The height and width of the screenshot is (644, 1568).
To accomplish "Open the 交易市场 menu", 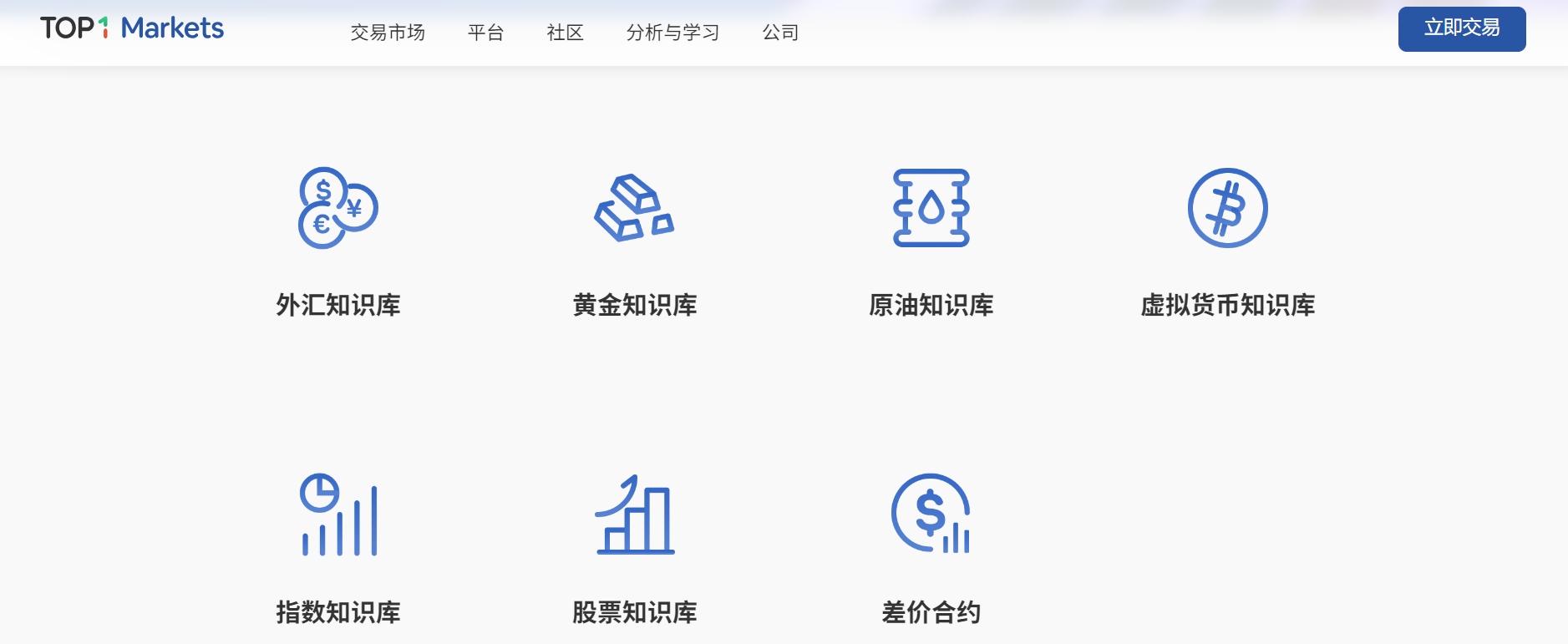I will (388, 33).
